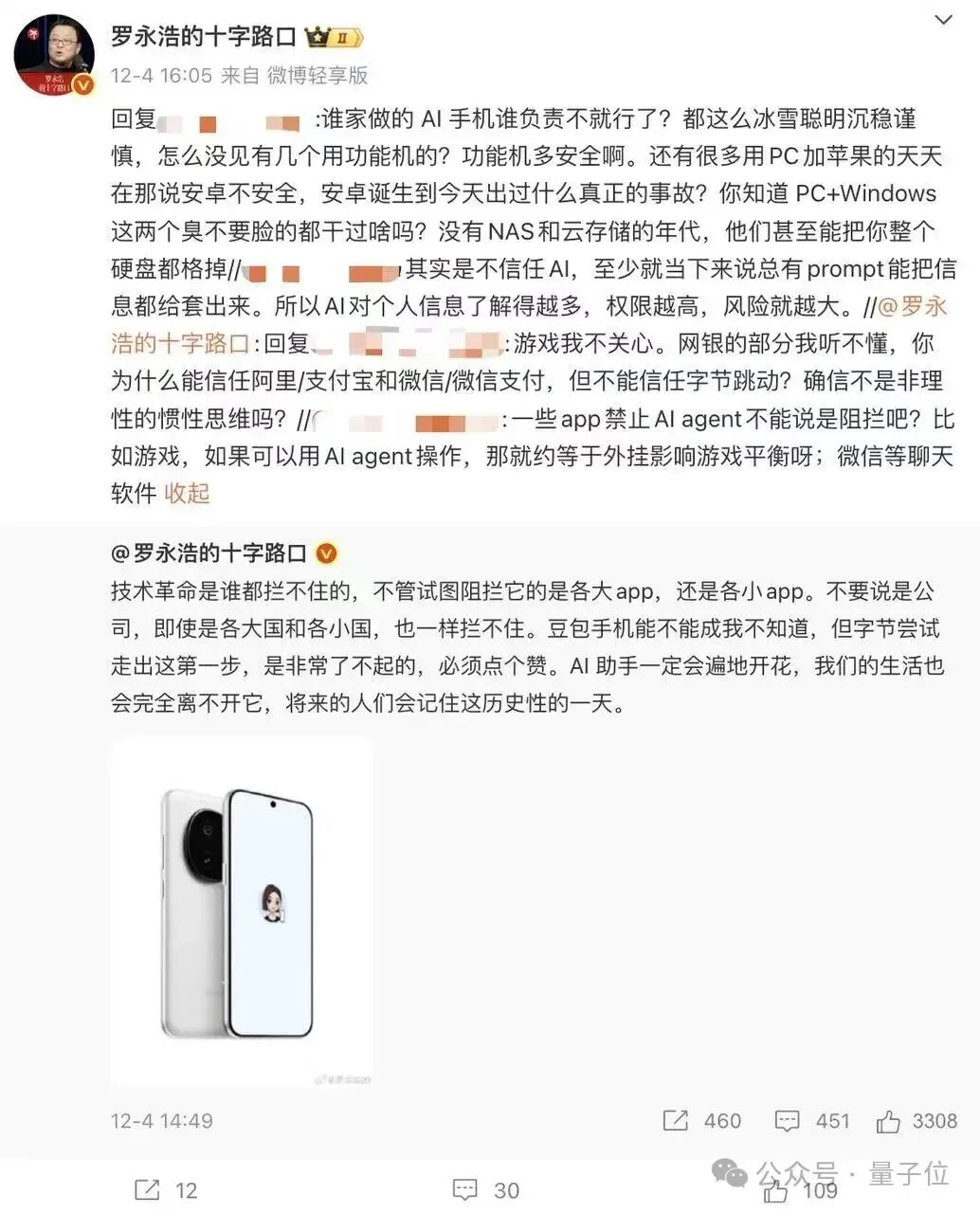Screen dimensions: 980x1213
Task: Select the orange V verified badge on the avatar
Action: (85, 83)
